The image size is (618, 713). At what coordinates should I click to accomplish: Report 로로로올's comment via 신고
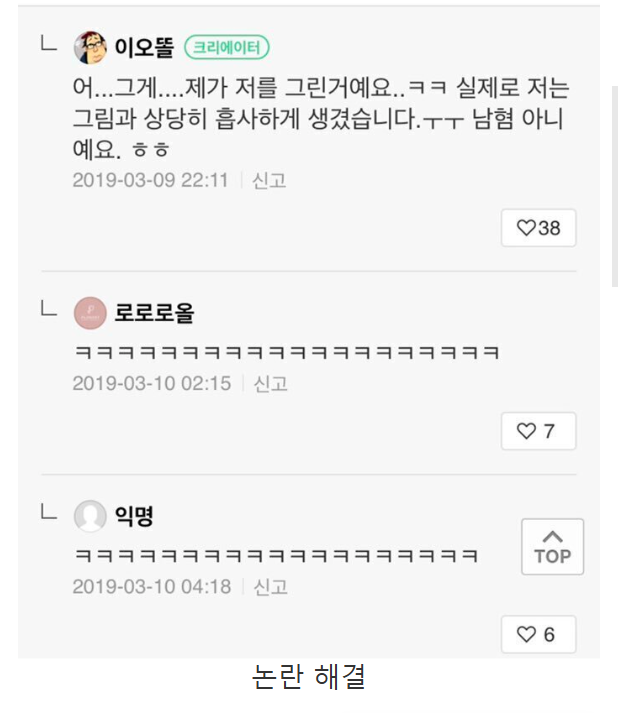[270, 384]
